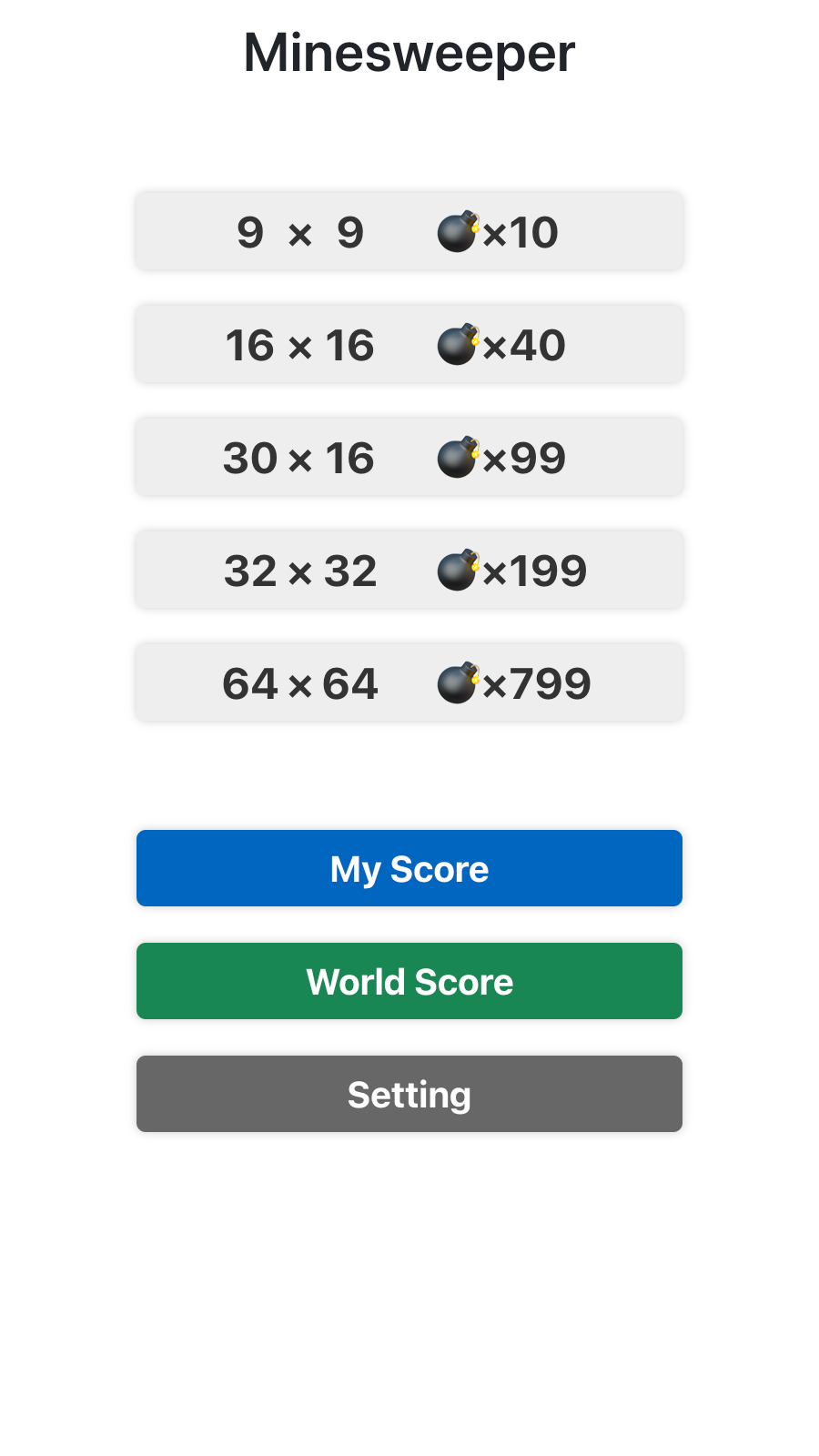The image size is (819, 1456).
Task: Start the 9 × 9 game with 10 mines
Action: pyautogui.click(x=409, y=231)
